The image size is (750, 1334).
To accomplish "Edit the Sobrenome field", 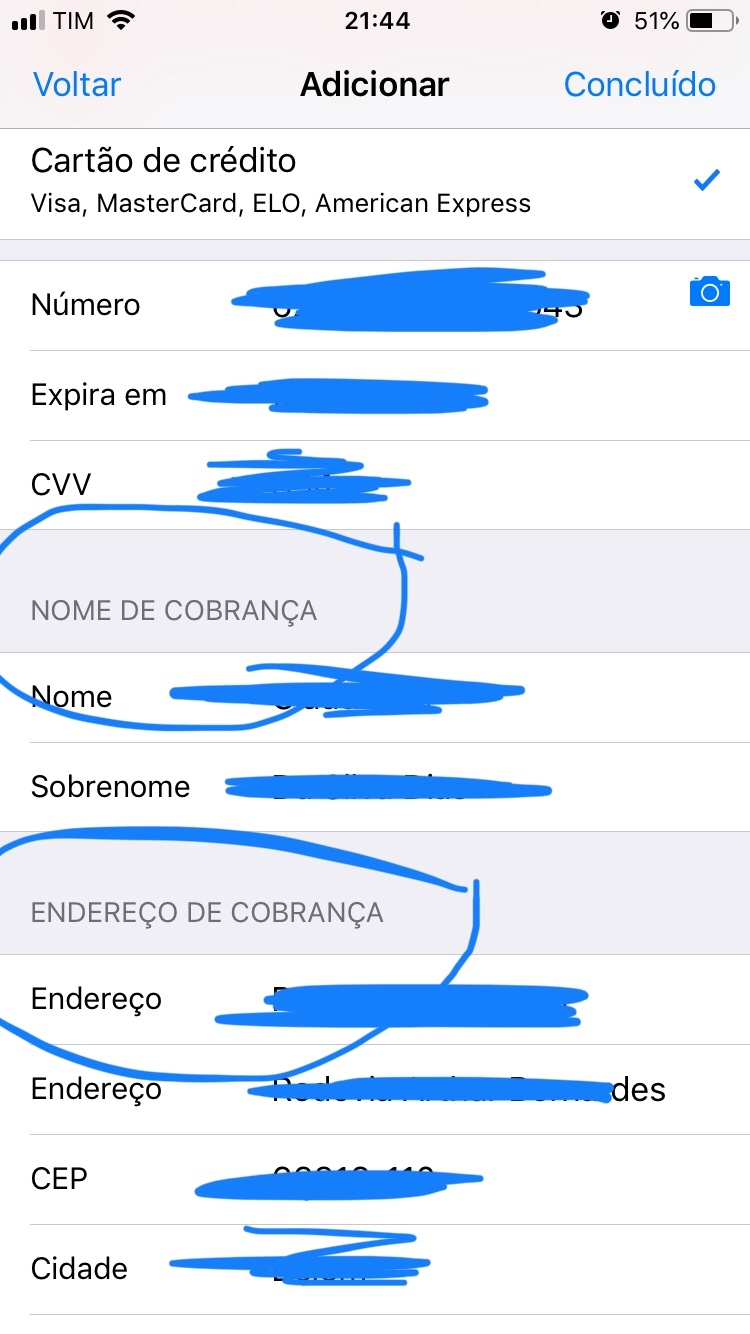I will tap(375, 787).
